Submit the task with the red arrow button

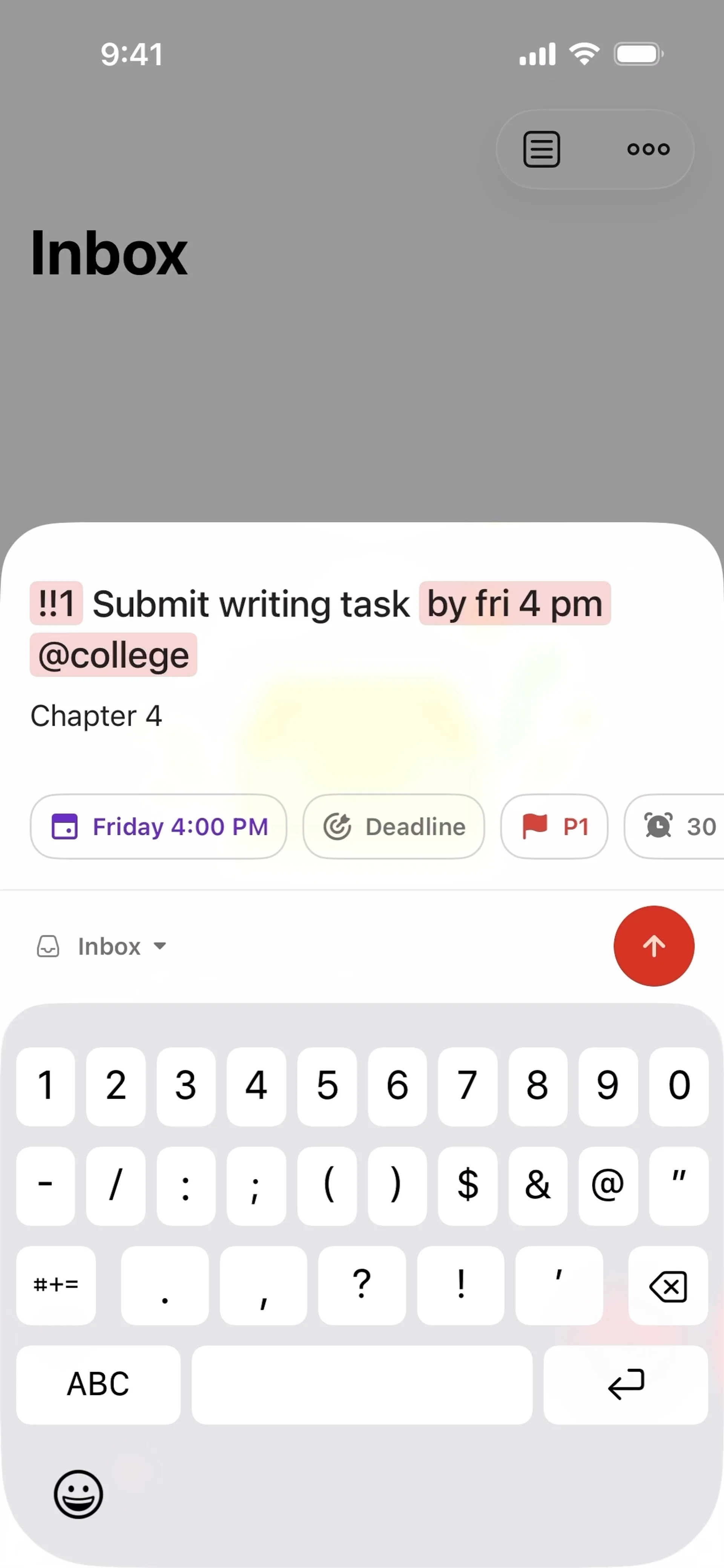pos(653,946)
